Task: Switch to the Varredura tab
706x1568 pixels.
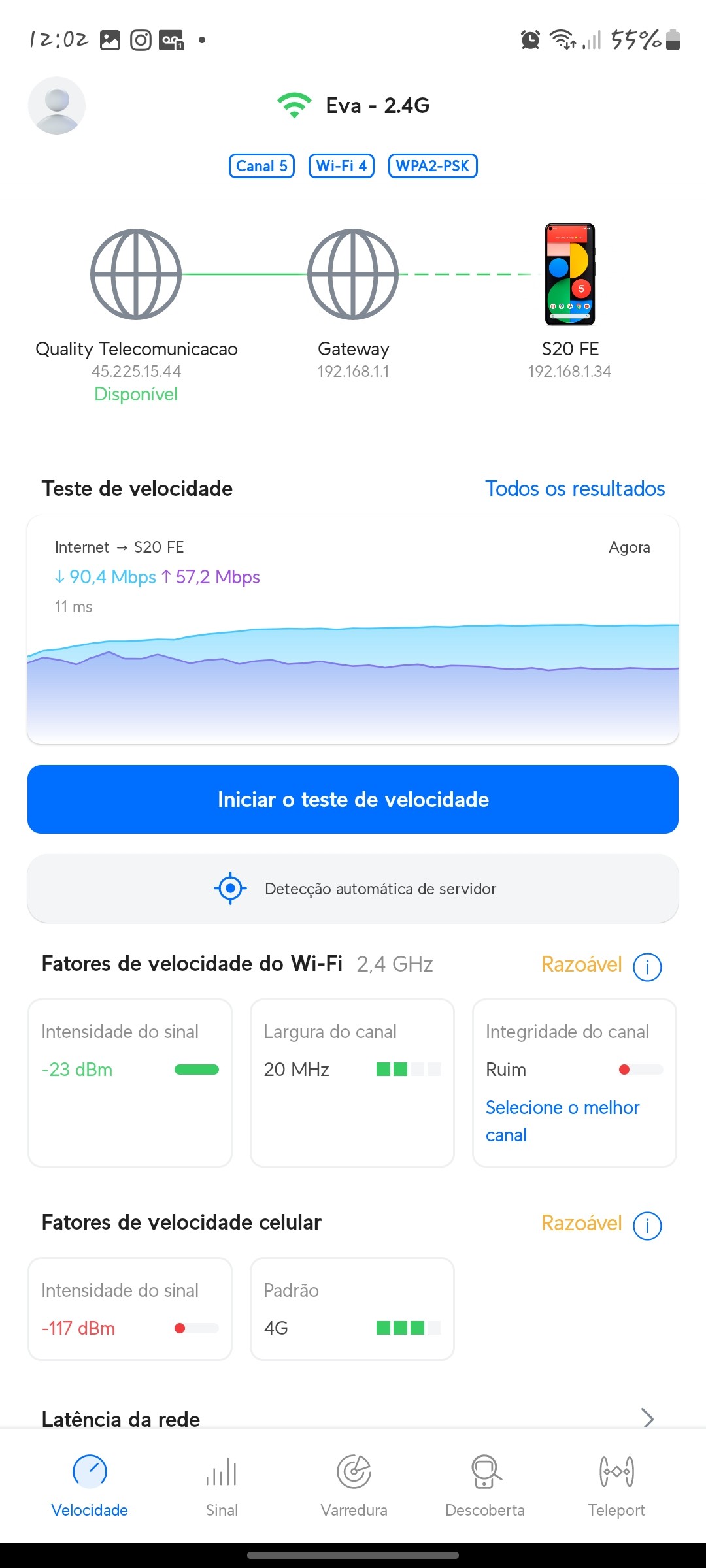Action: pos(354,1484)
